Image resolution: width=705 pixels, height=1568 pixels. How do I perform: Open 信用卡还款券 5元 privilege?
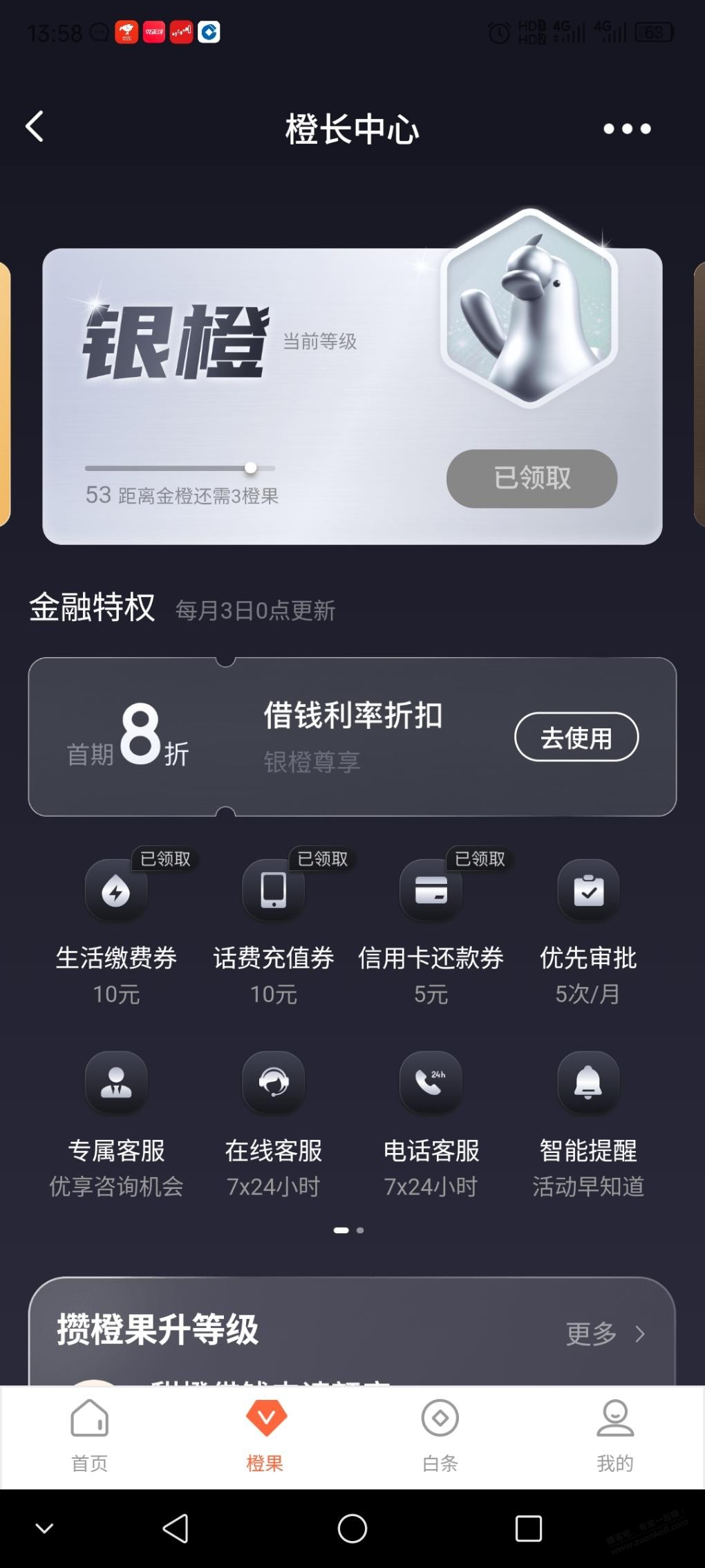click(x=431, y=892)
